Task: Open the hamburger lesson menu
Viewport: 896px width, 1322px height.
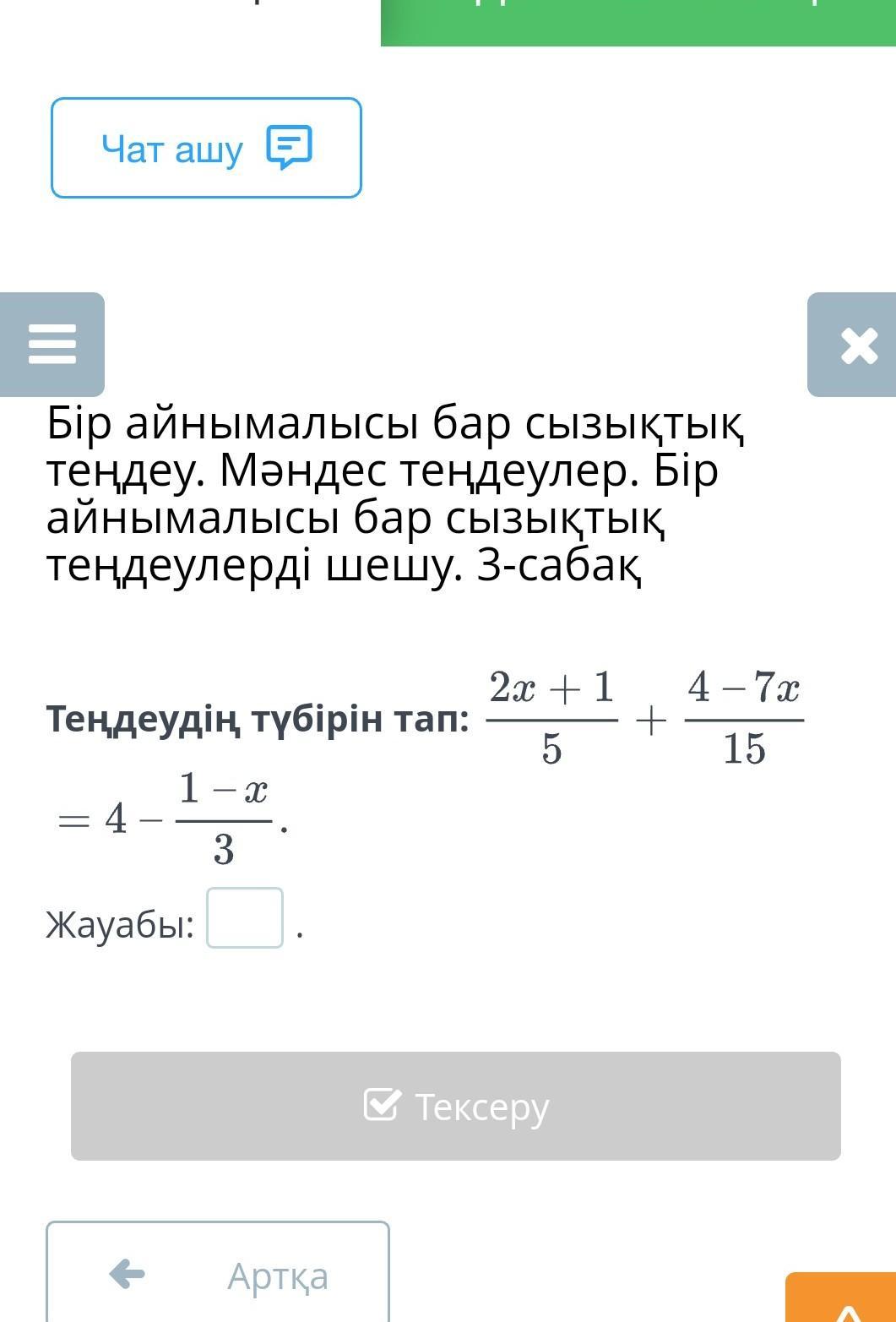Action: (x=52, y=345)
